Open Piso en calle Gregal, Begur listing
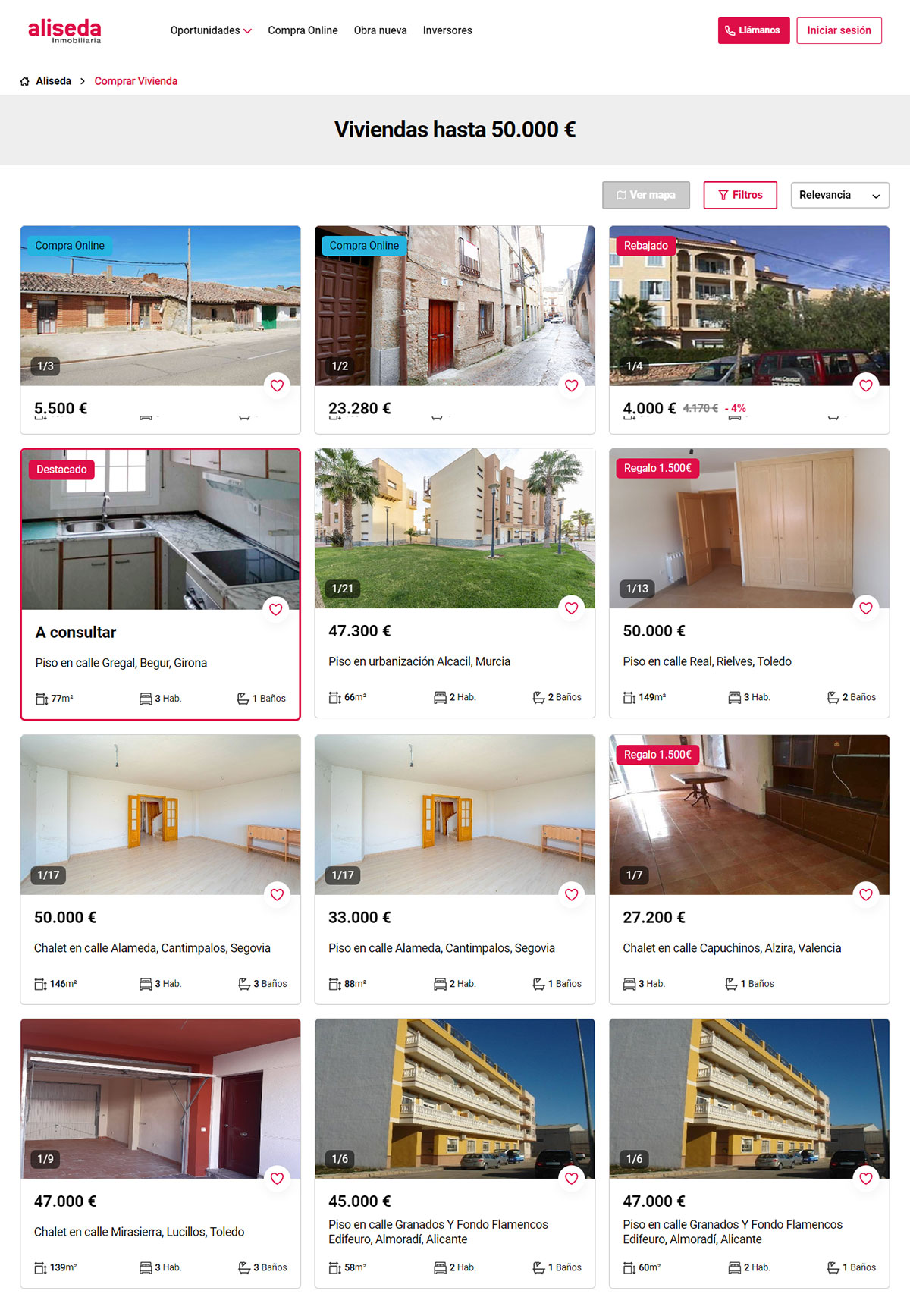The image size is (910, 1316). [121, 663]
